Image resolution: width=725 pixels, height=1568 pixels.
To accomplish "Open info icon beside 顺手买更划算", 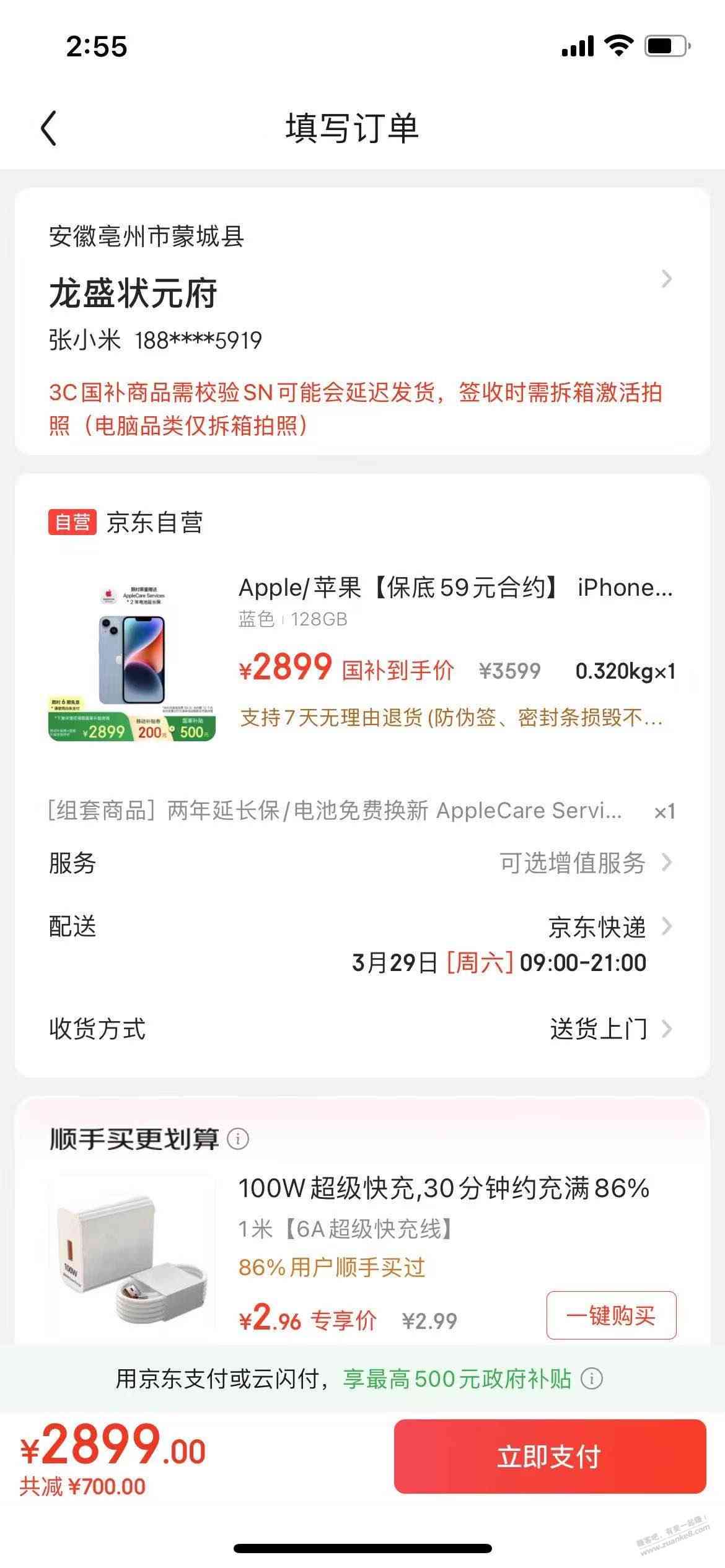I will (238, 1138).
